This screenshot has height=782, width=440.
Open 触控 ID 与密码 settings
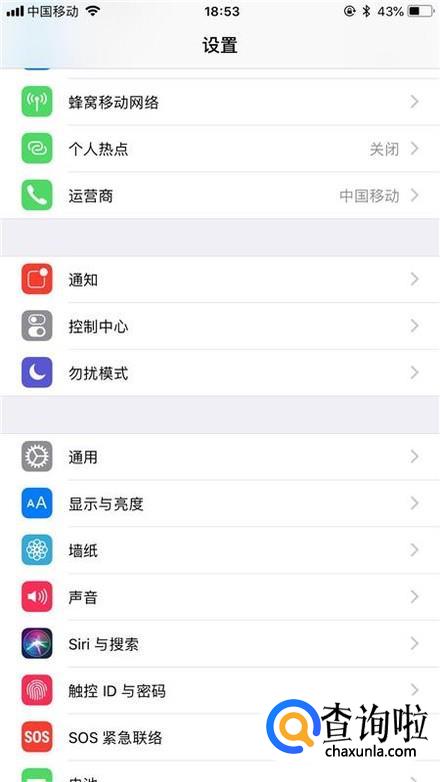(220, 691)
